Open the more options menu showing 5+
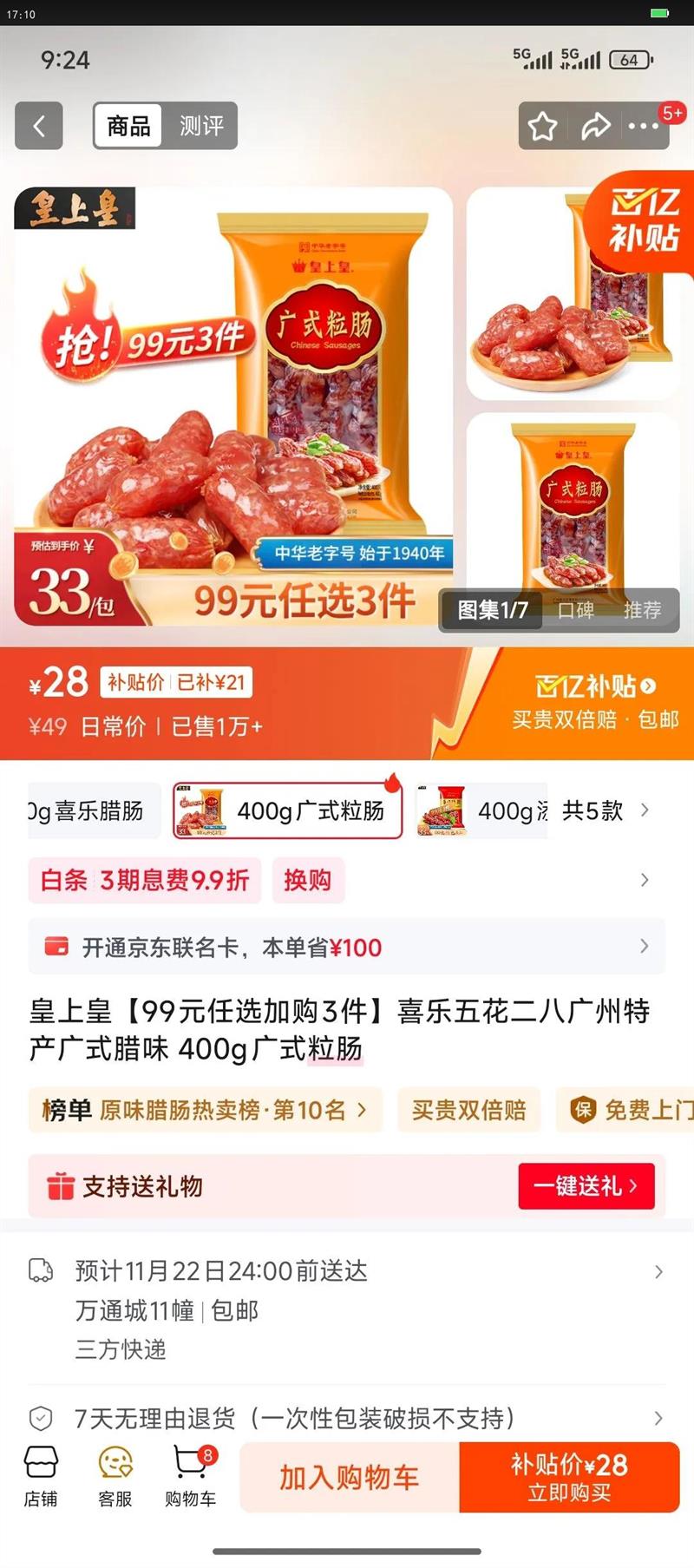Viewport: 694px width, 1568px height. 644,126
